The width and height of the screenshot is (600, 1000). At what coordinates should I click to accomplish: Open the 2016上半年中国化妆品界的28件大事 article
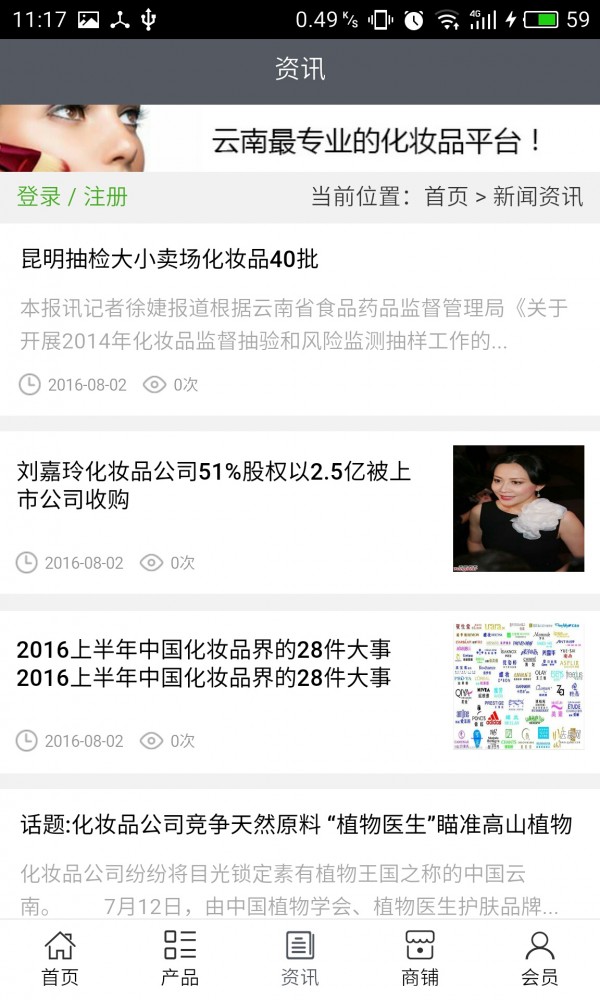pos(204,663)
